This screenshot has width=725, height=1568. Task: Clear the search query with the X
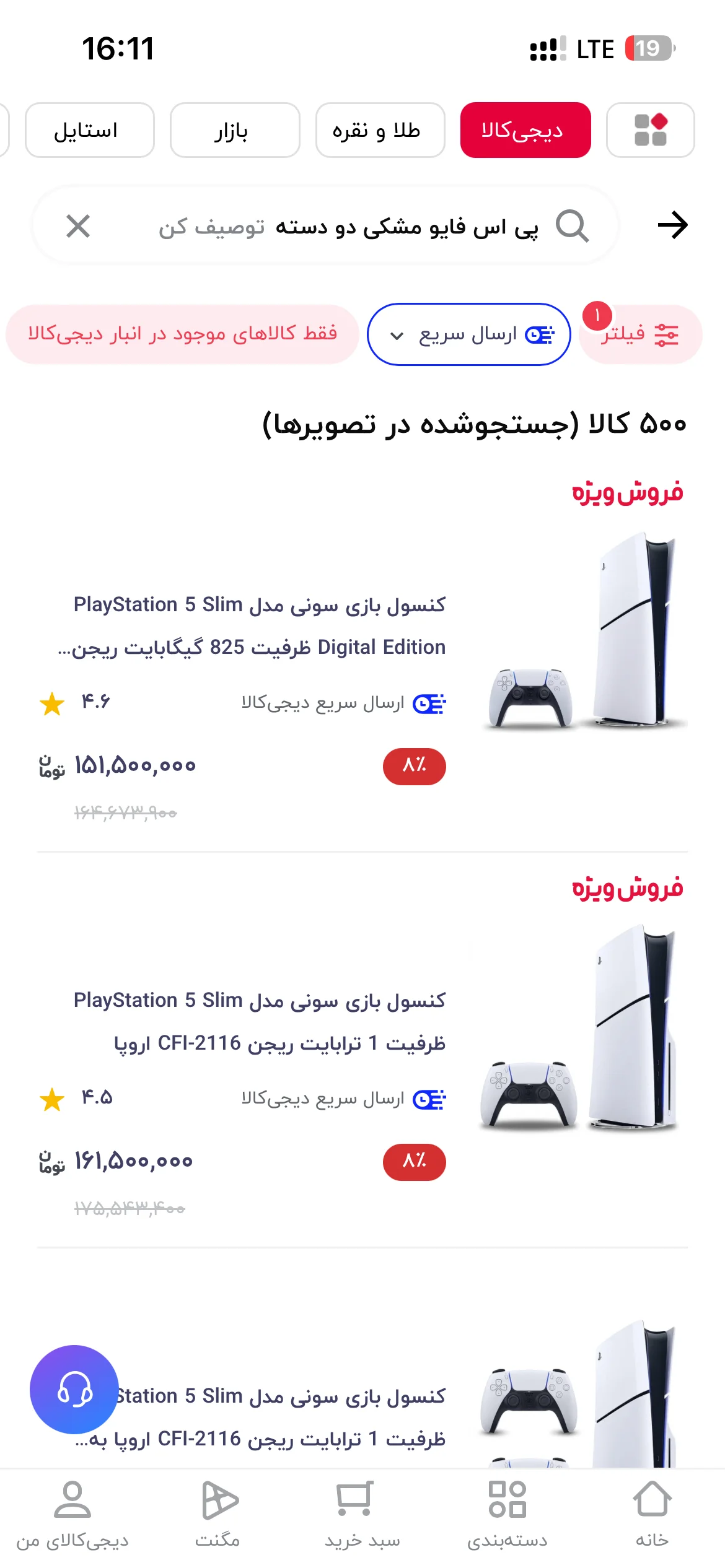click(x=78, y=226)
